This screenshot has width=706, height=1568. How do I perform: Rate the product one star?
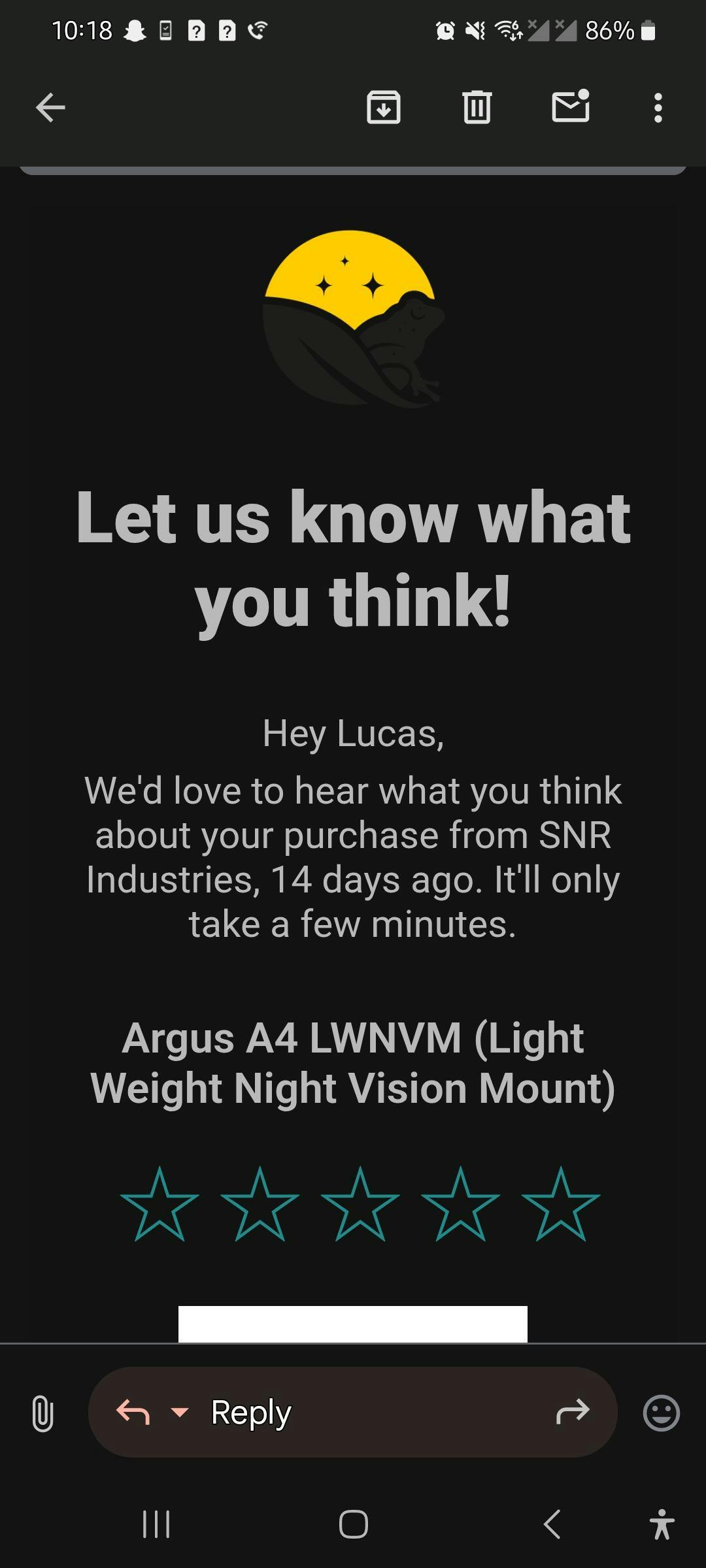160,1205
